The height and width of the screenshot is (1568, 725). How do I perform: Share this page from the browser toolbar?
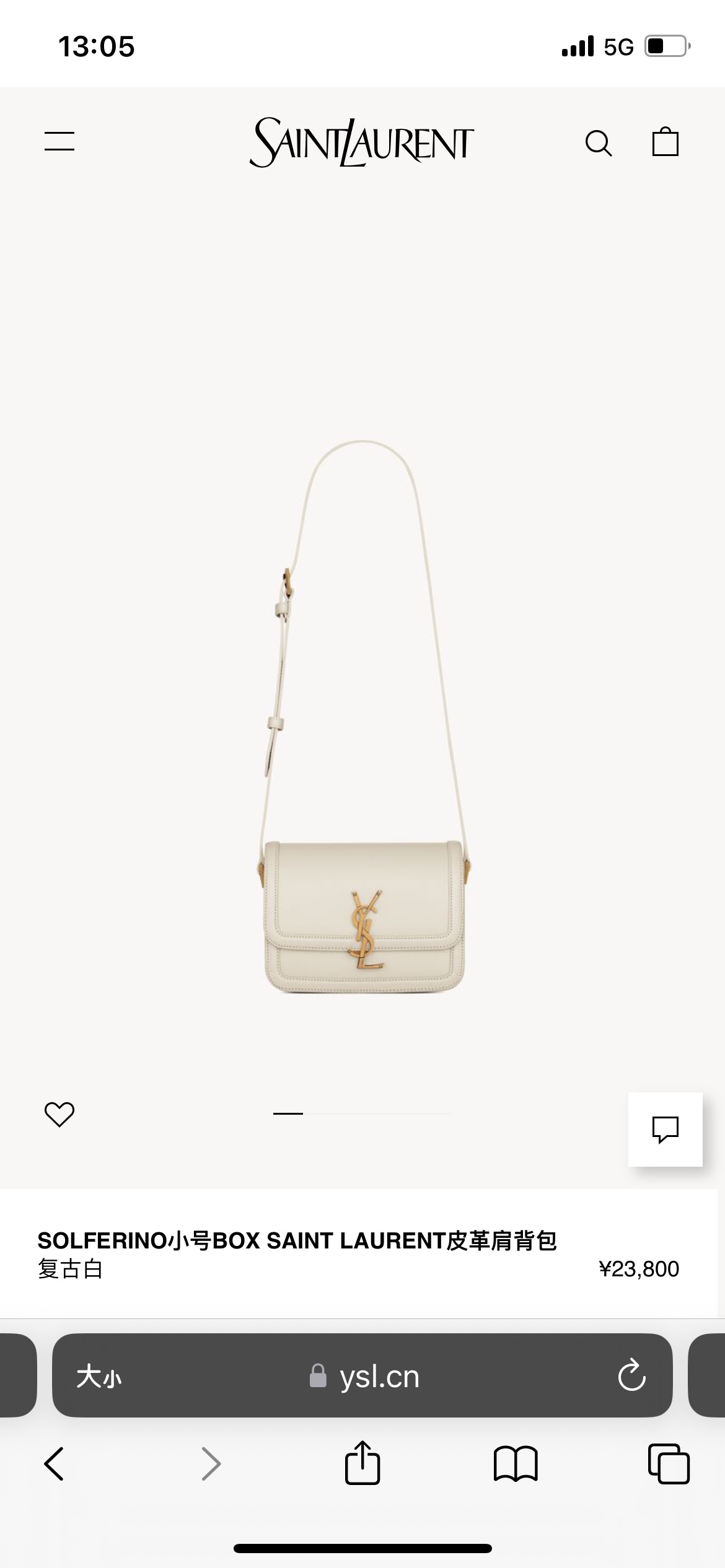[x=362, y=1463]
